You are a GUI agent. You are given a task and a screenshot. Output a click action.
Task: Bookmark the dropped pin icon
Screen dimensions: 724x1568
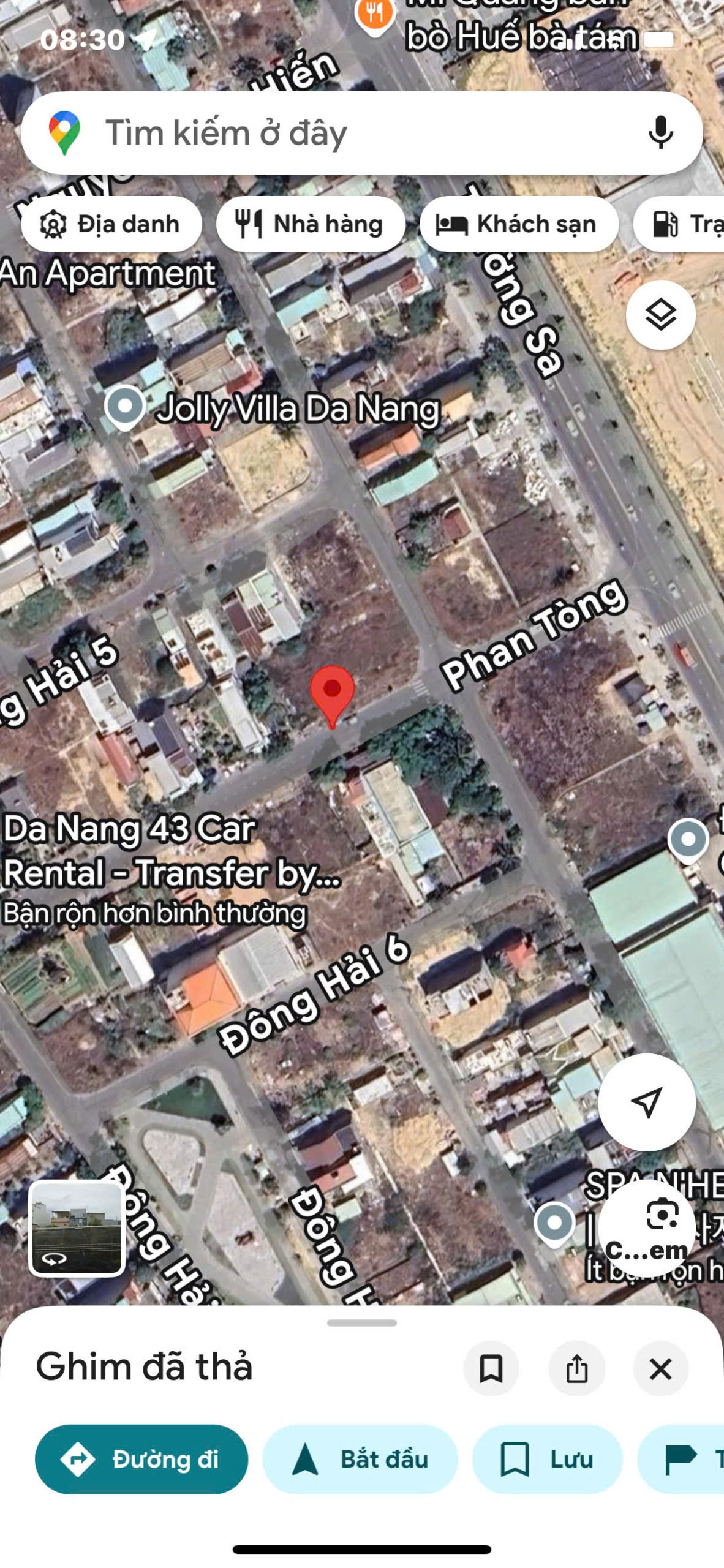[491, 1368]
